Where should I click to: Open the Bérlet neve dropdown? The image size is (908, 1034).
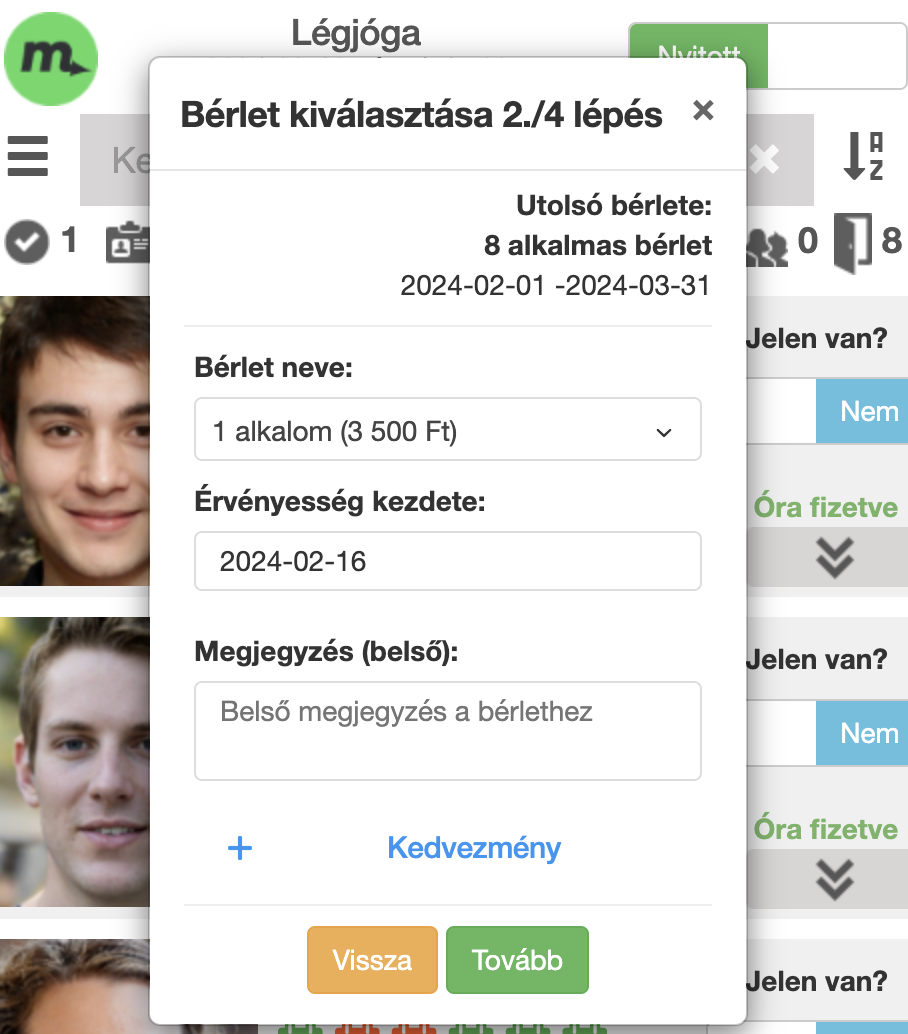pos(447,430)
